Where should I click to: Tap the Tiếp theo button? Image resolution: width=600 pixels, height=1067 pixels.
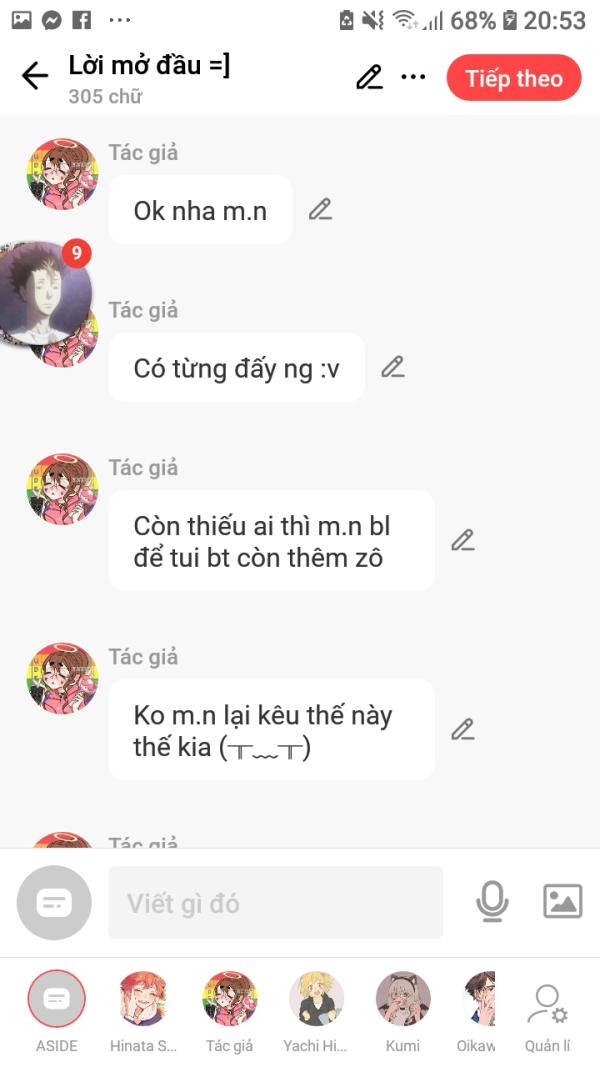coord(514,78)
